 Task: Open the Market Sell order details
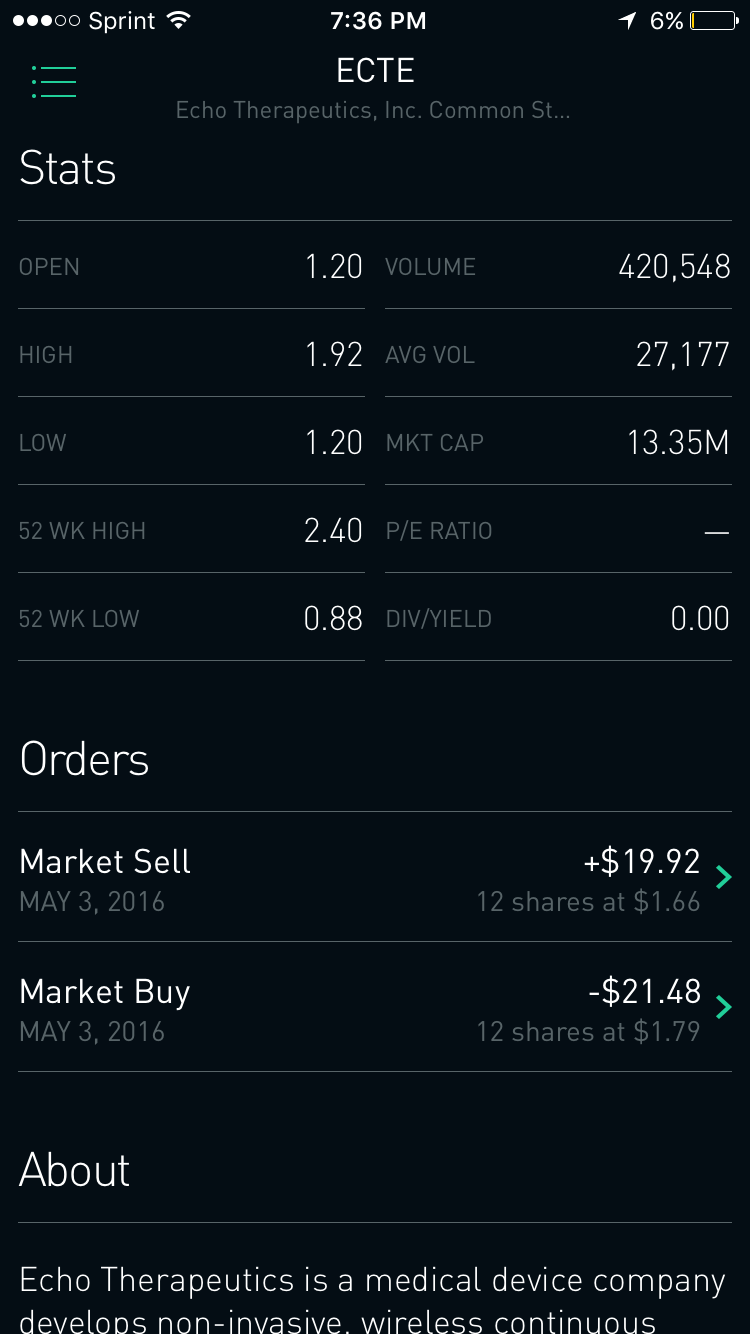tap(375, 878)
